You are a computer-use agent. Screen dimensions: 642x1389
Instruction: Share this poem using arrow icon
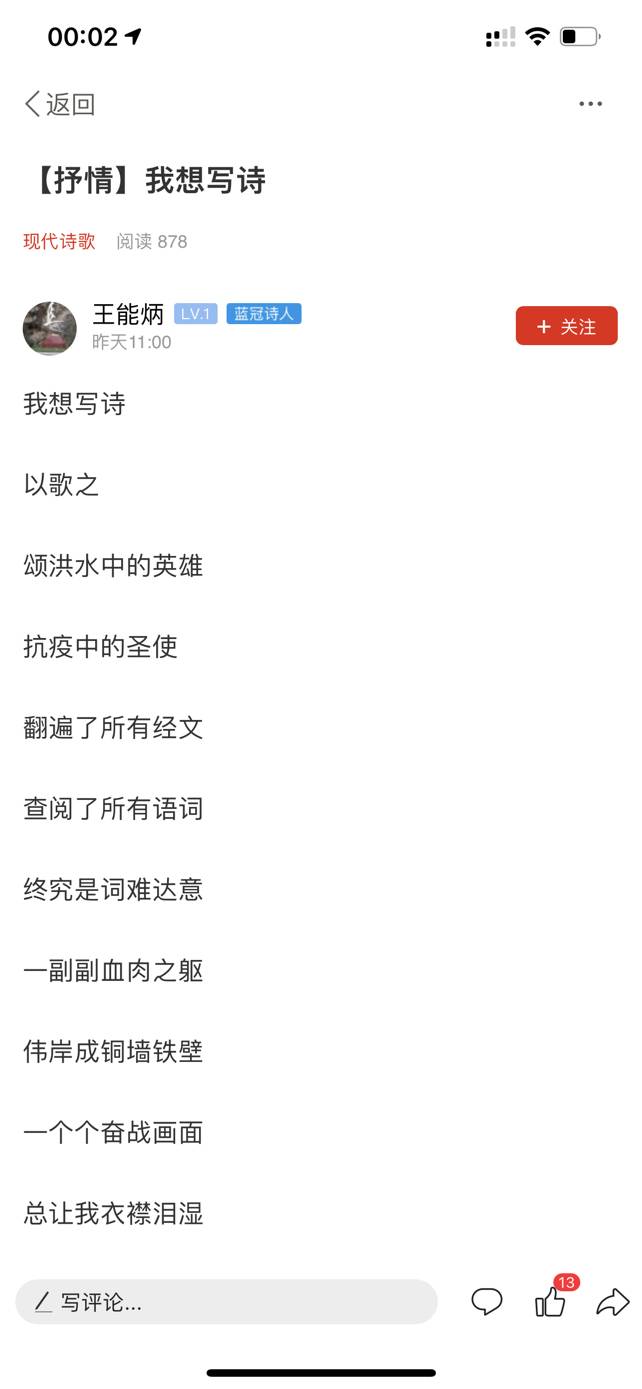pyautogui.click(x=613, y=1302)
